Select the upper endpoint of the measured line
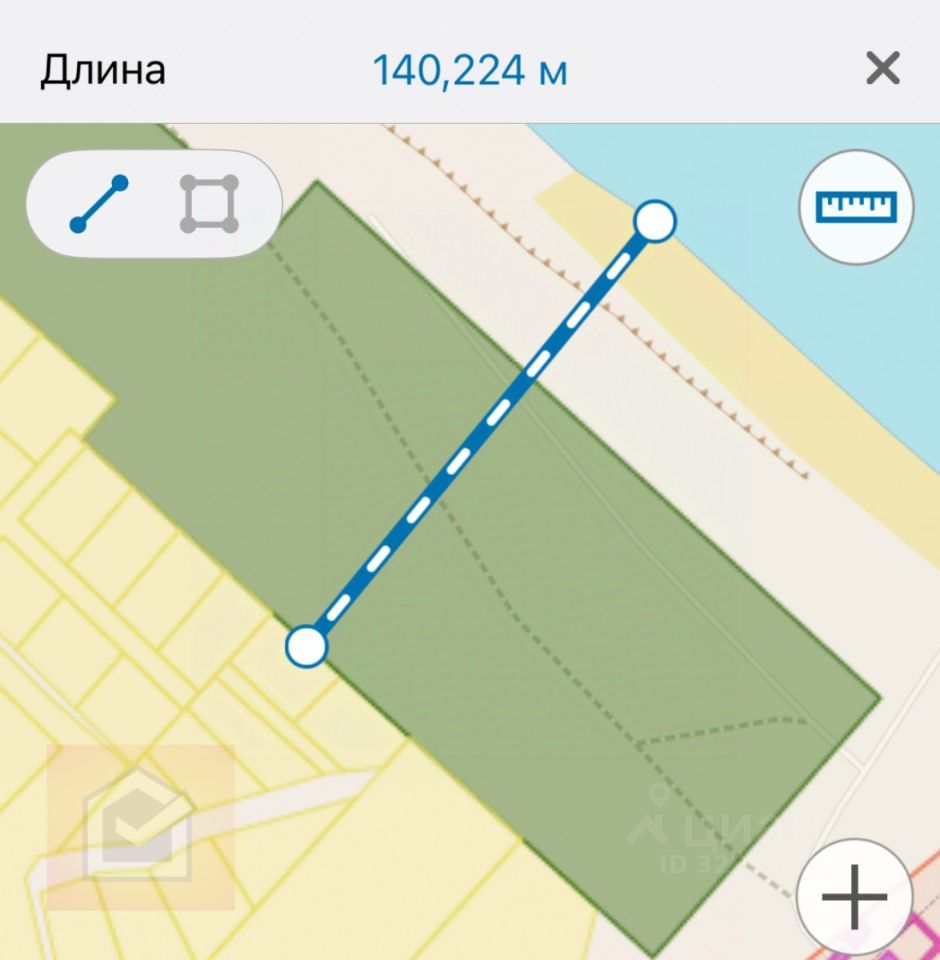940x960 pixels. point(655,221)
